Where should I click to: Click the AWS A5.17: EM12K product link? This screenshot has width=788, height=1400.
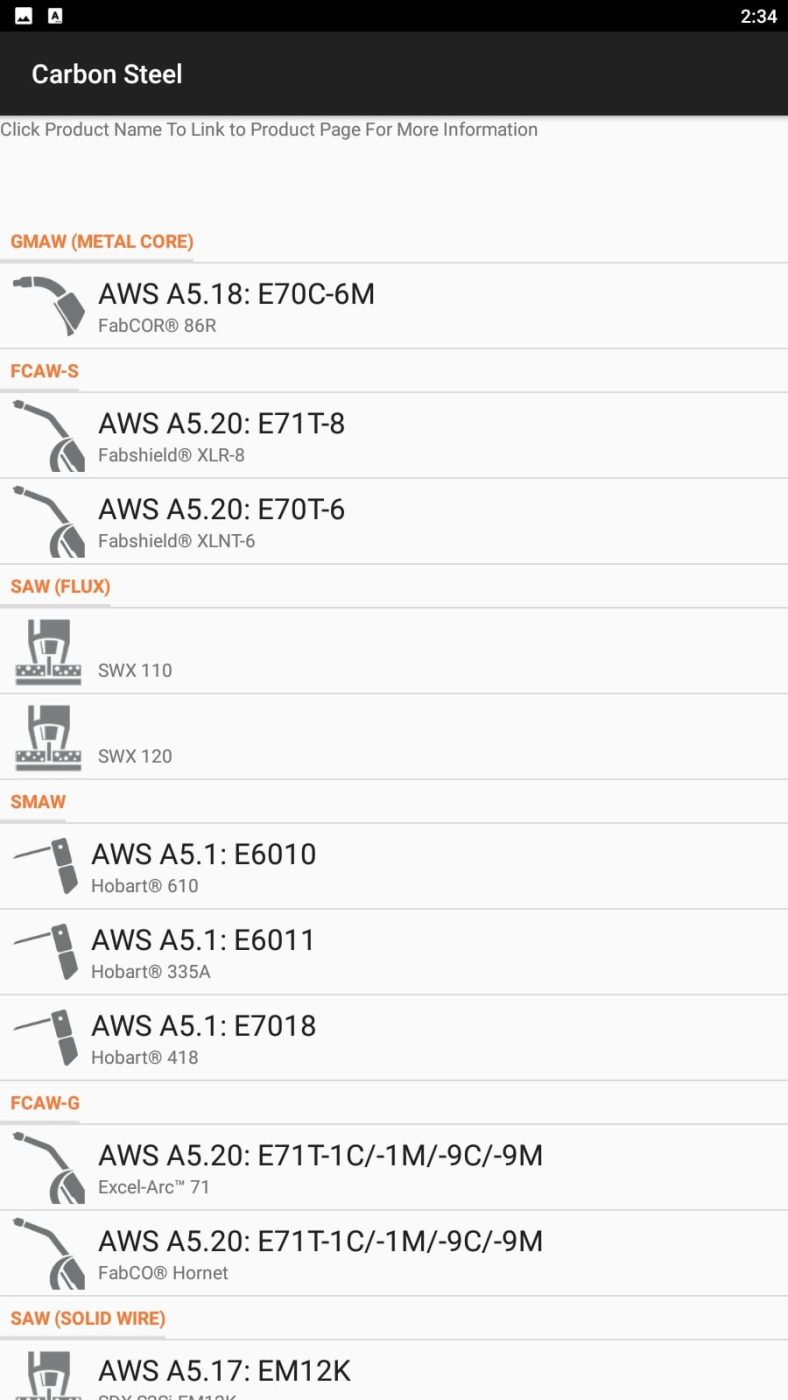[224, 1370]
